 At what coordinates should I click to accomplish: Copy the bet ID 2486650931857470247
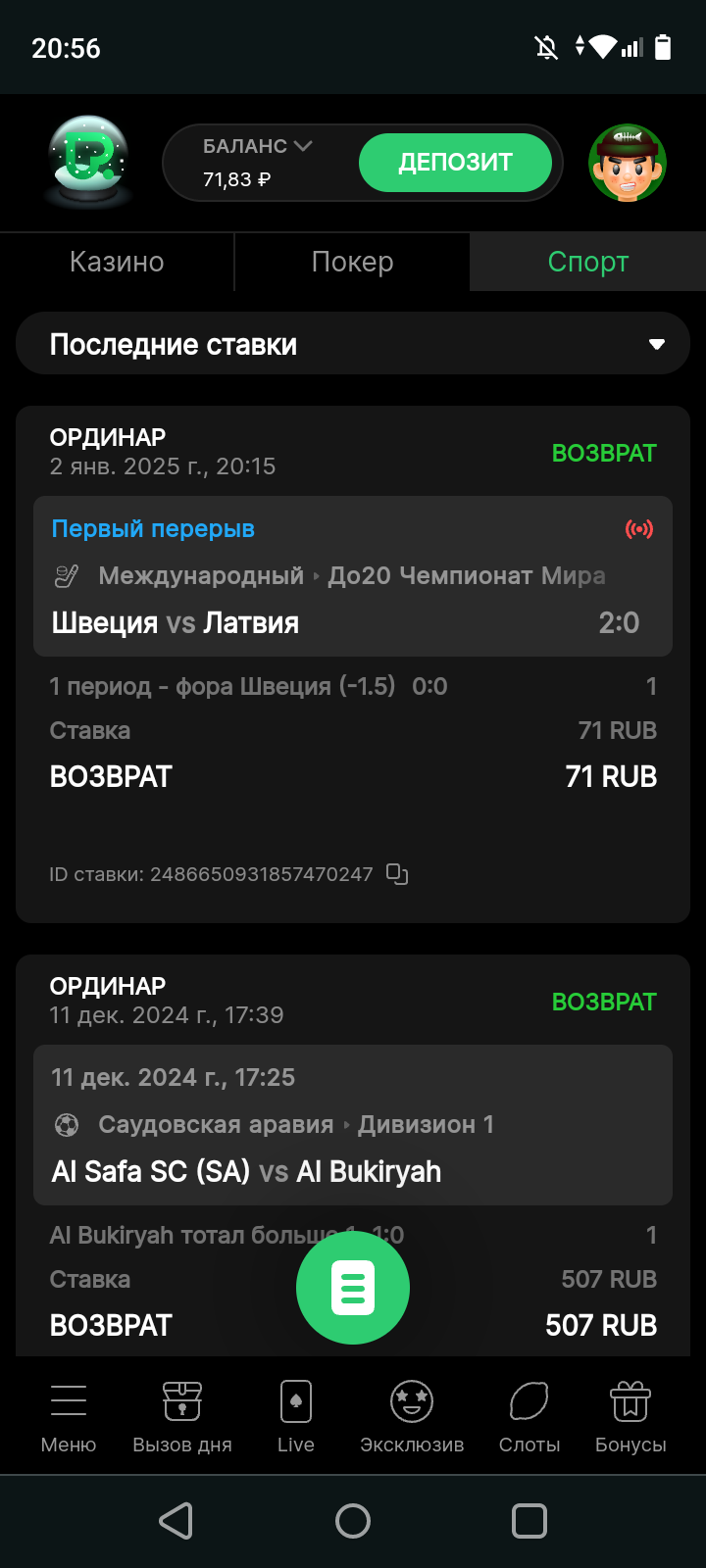coord(397,874)
